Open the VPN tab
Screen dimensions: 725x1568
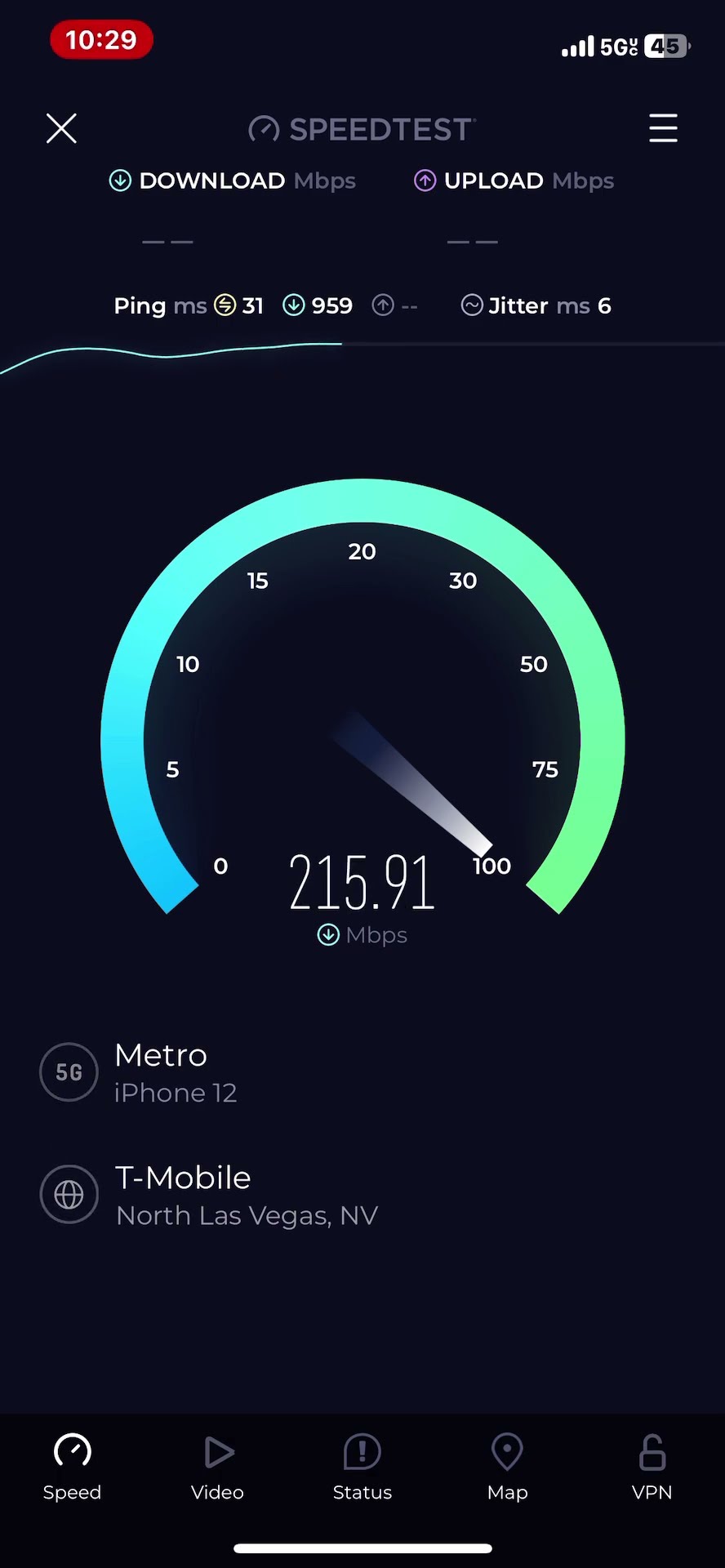point(652,1468)
